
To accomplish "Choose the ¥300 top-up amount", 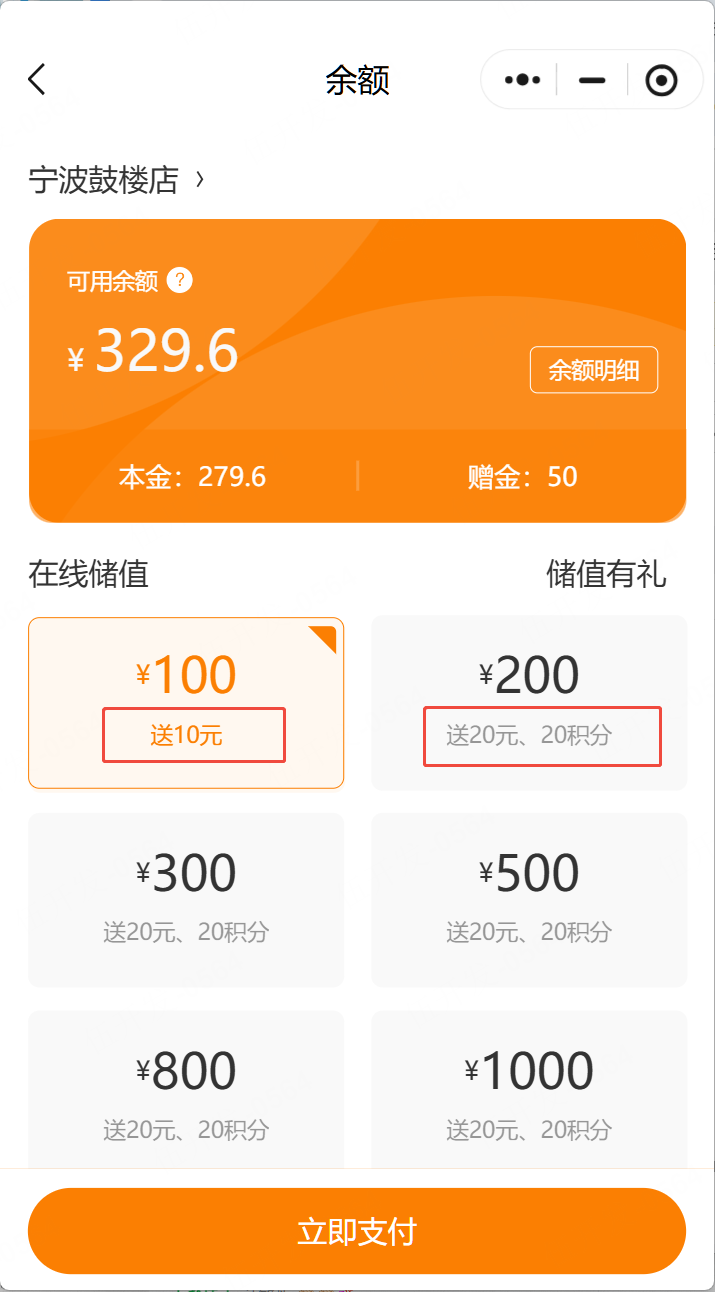I will [x=186, y=899].
